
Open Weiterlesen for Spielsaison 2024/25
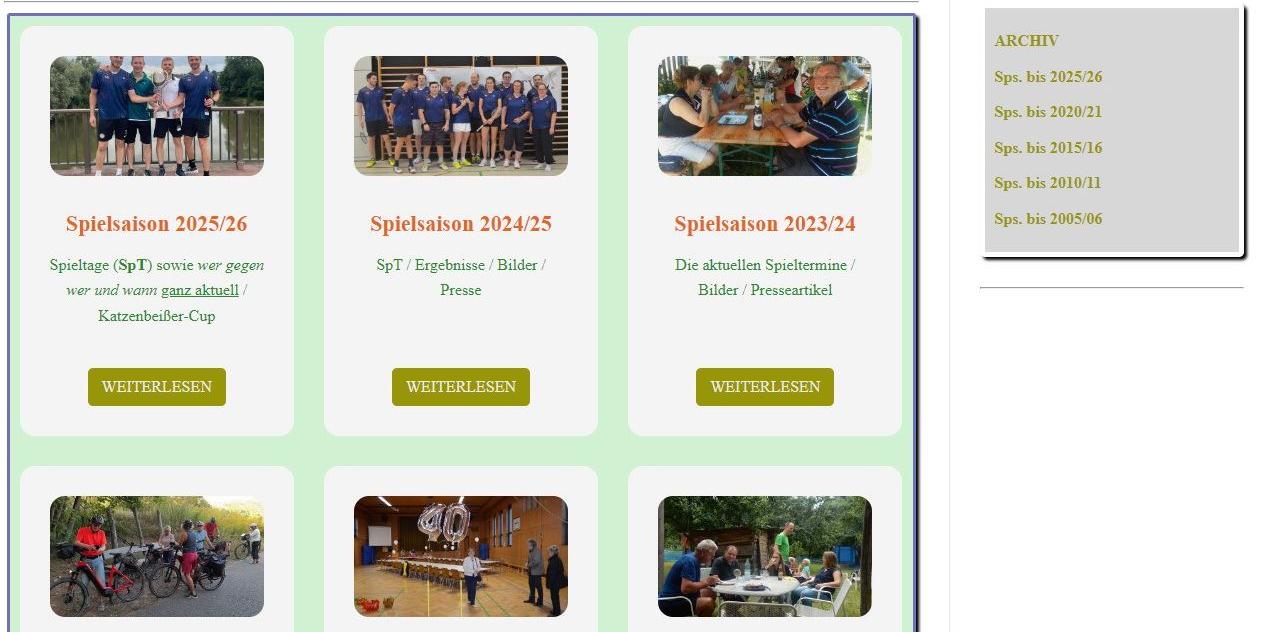tap(461, 387)
